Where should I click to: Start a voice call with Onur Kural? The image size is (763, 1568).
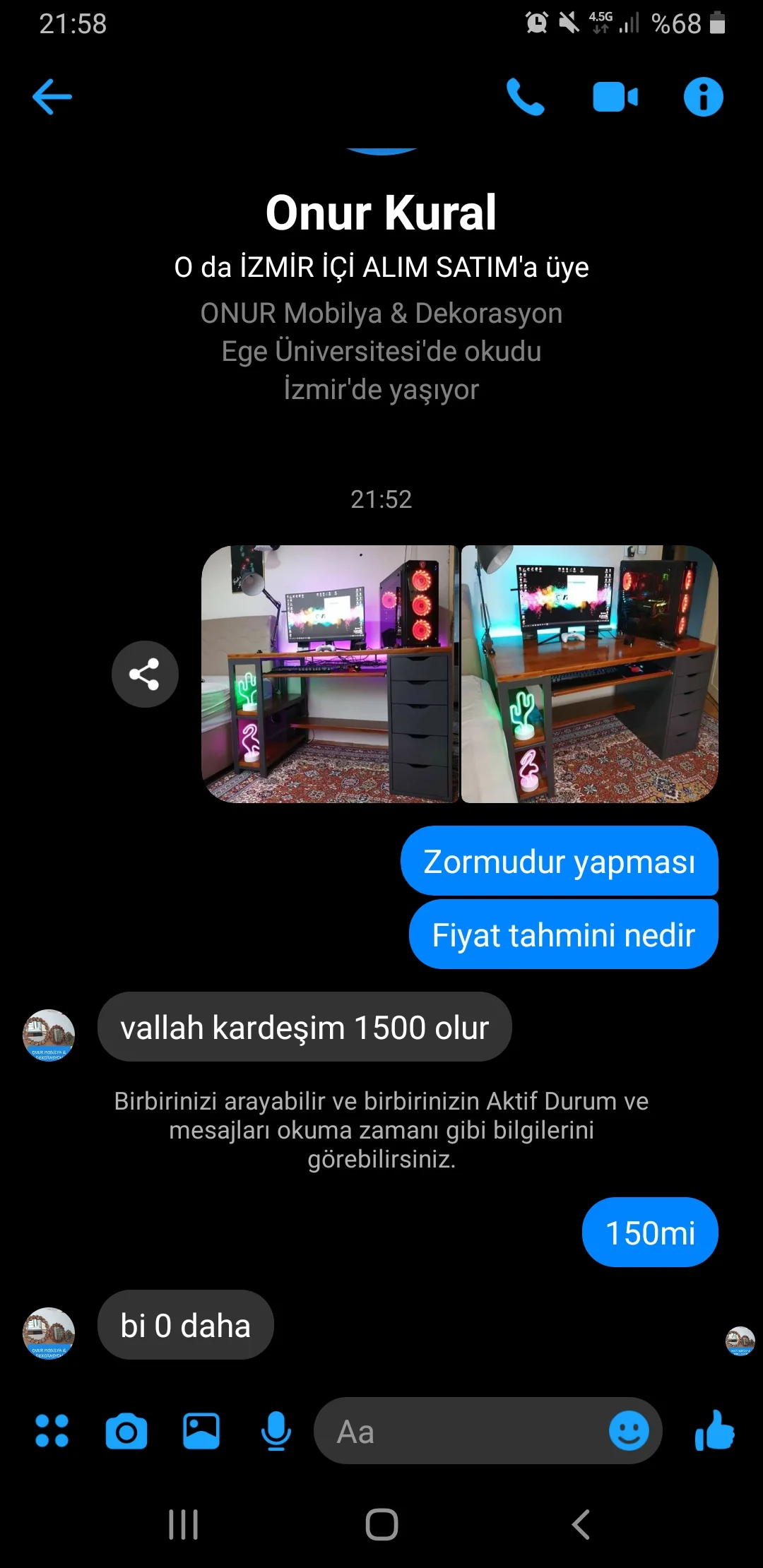526,97
